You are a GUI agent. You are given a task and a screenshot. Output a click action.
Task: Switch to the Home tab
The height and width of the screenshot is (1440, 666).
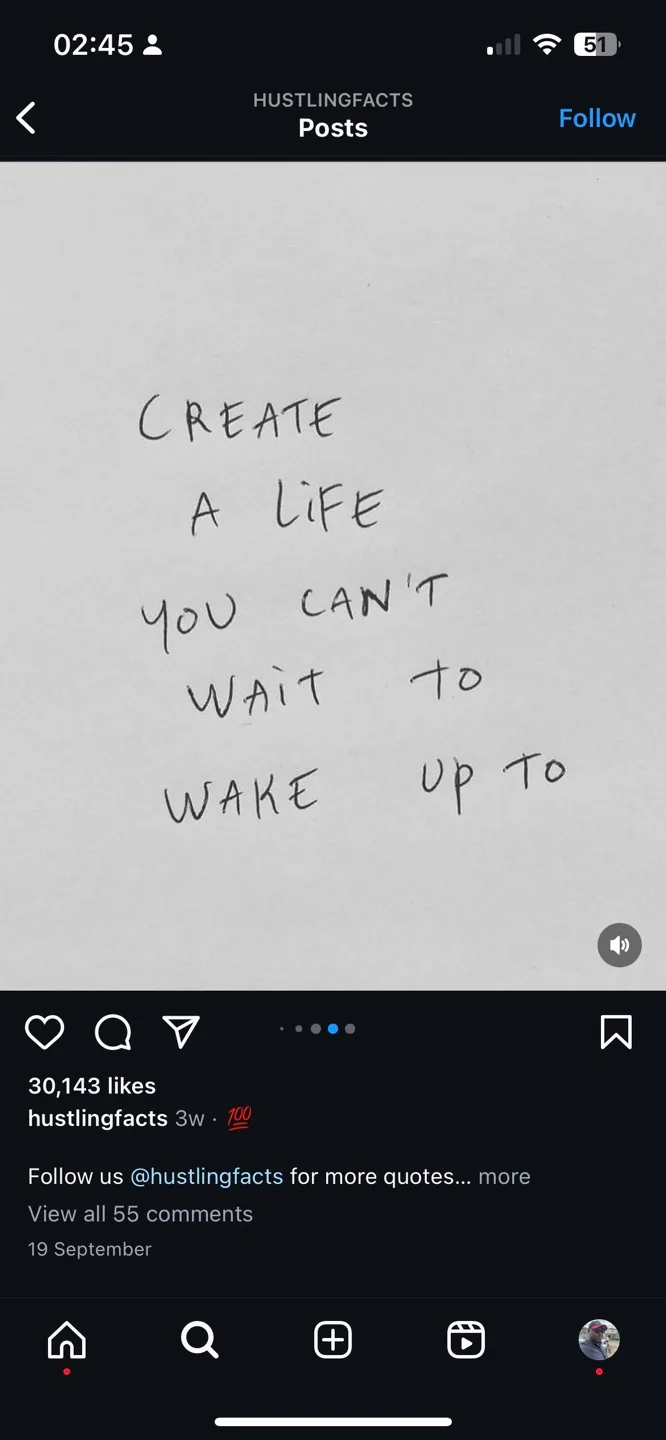point(67,1340)
